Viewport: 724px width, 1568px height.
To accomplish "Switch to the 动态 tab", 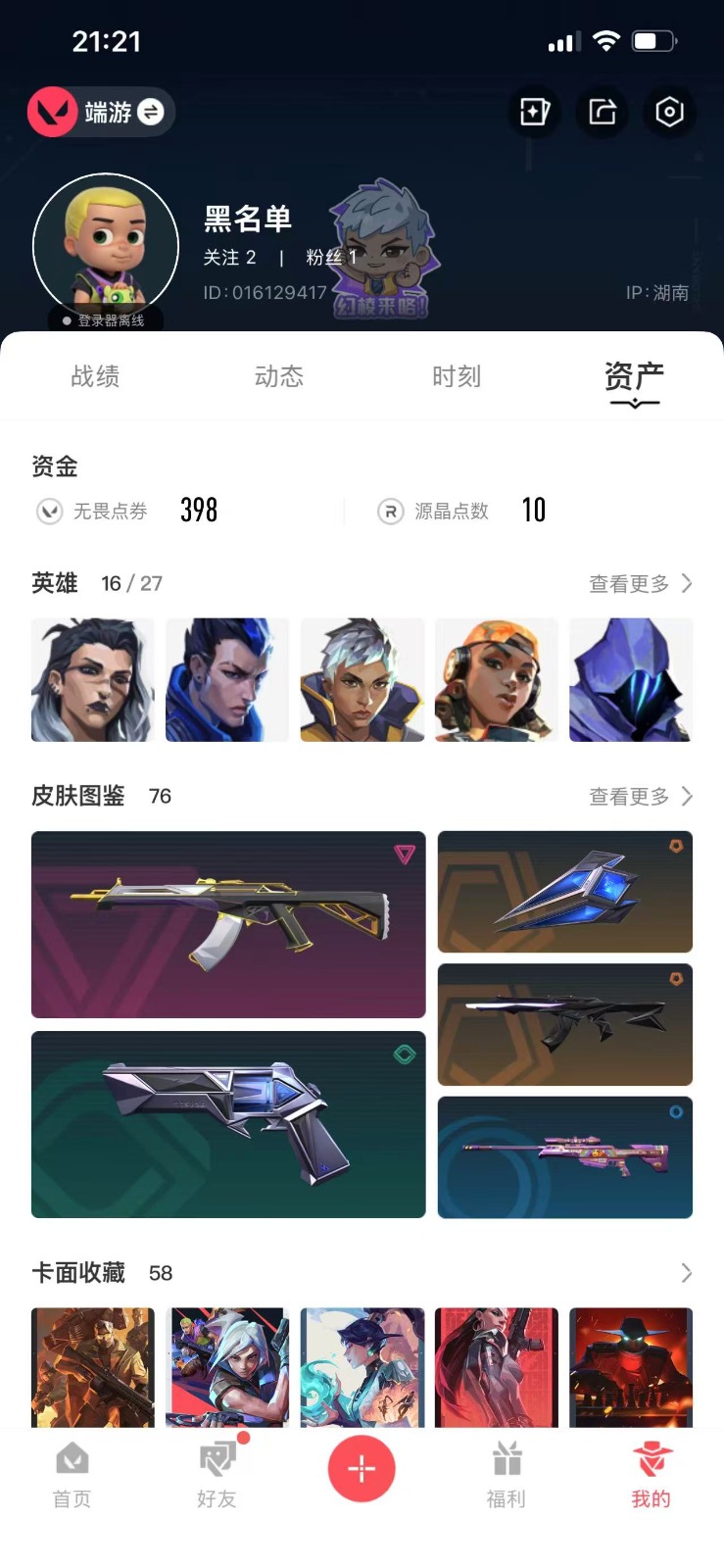I will click(x=278, y=376).
